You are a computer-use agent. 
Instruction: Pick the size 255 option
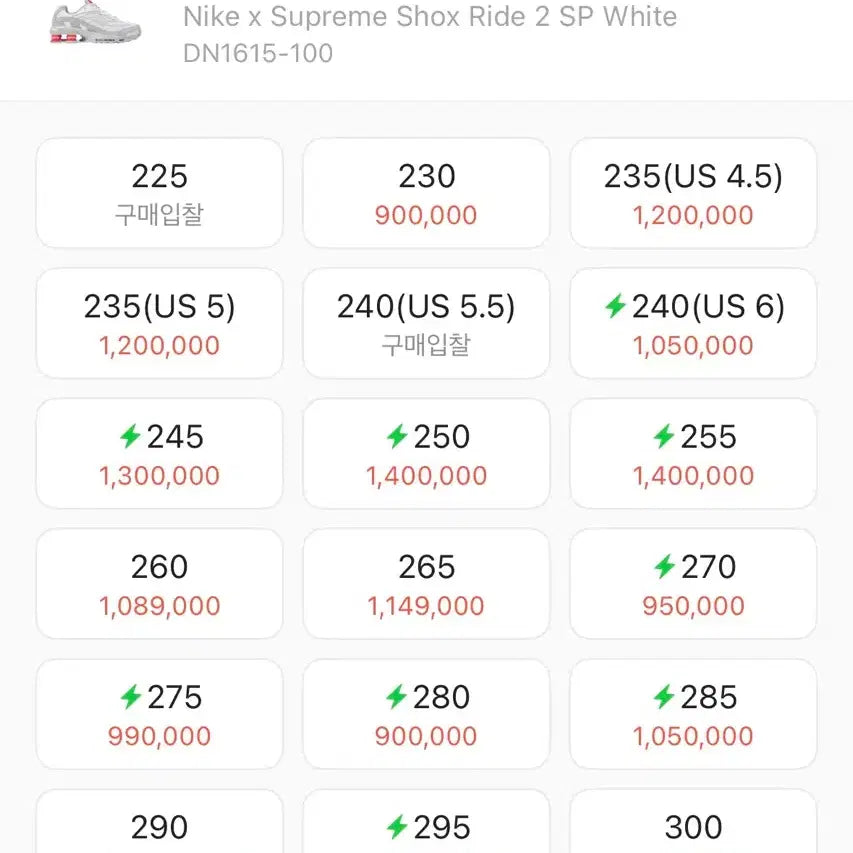(x=693, y=453)
